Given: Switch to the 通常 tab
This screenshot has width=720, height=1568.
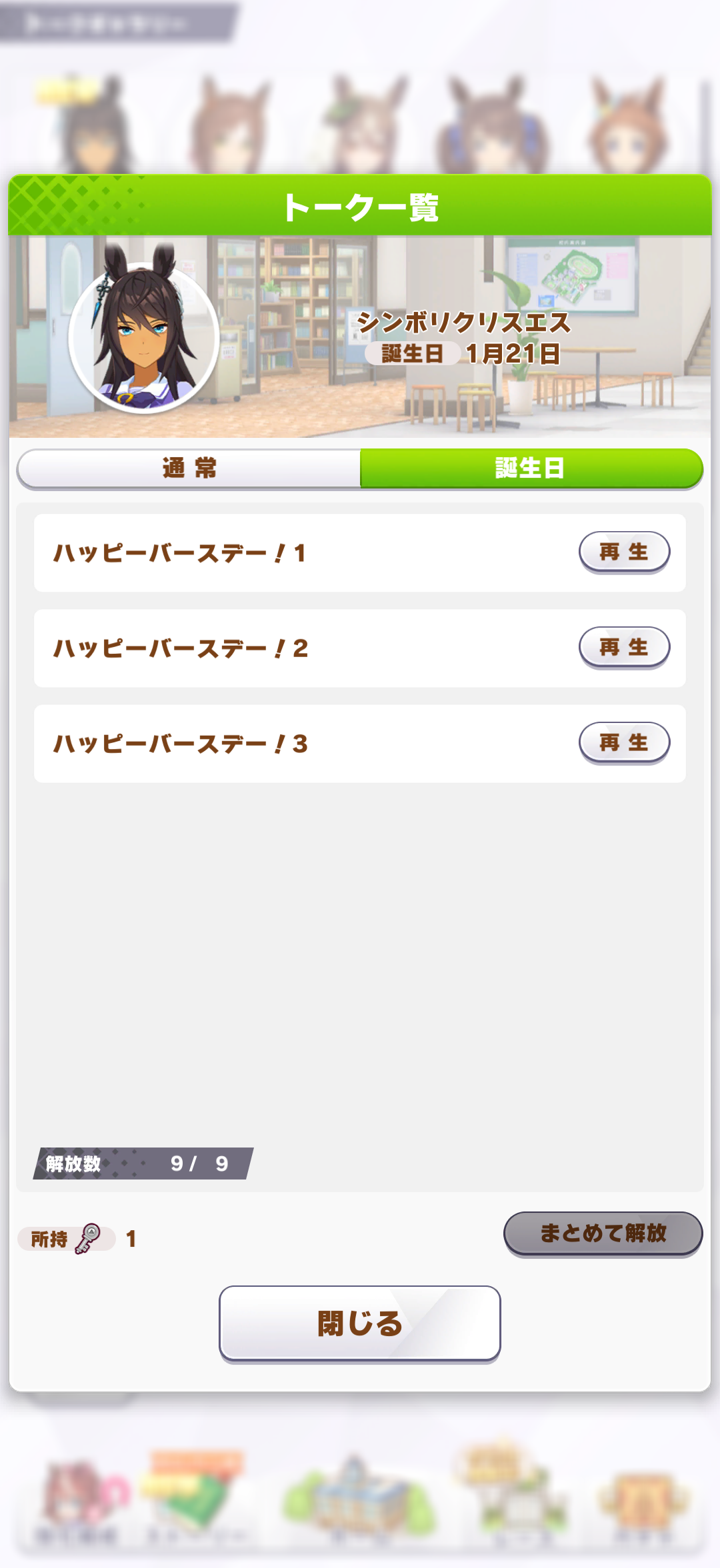Looking at the screenshot, I should tap(189, 468).
